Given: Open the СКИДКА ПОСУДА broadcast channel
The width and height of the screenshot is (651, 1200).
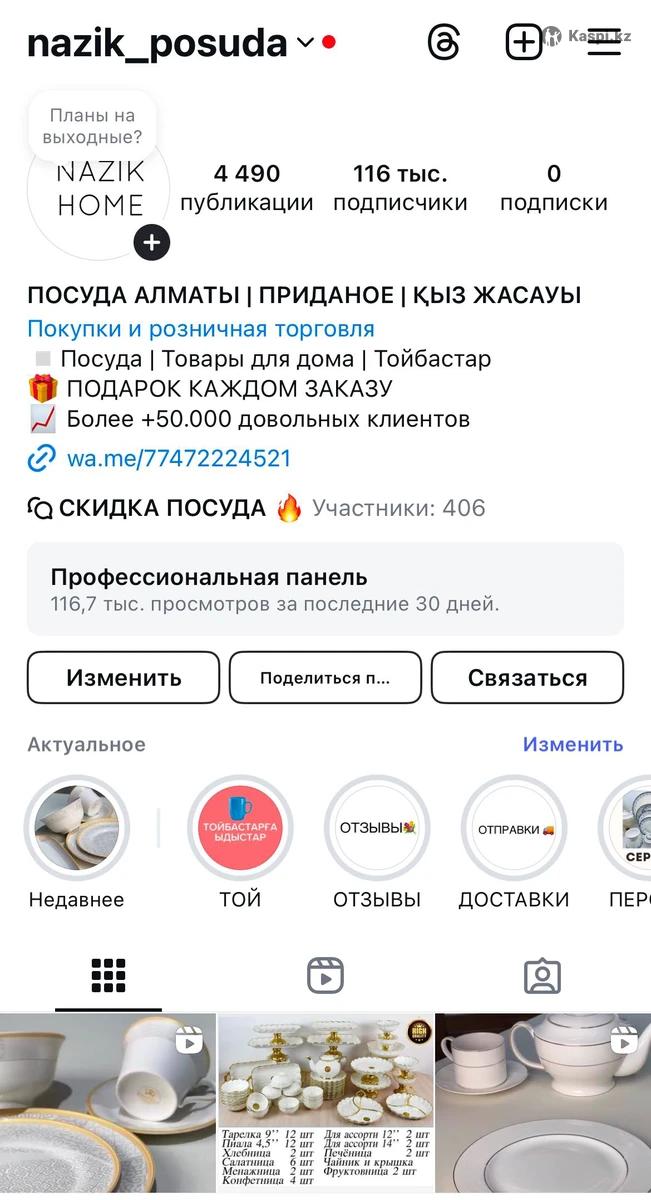Looking at the screenshot, I should pyautogui.click(x=162, y=508).
